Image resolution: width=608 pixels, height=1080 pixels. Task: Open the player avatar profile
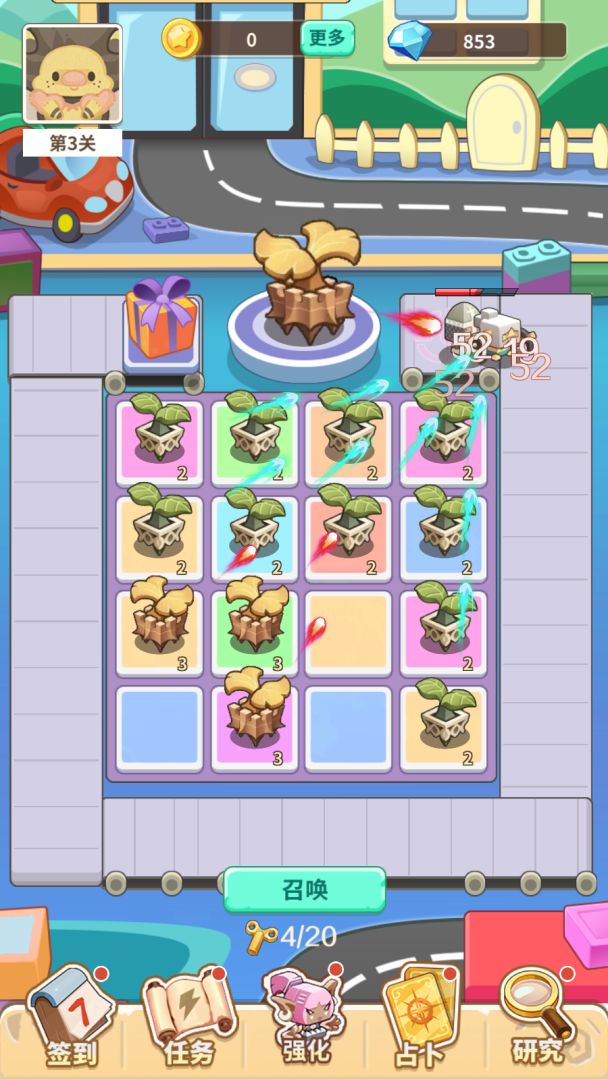[72, 75]
